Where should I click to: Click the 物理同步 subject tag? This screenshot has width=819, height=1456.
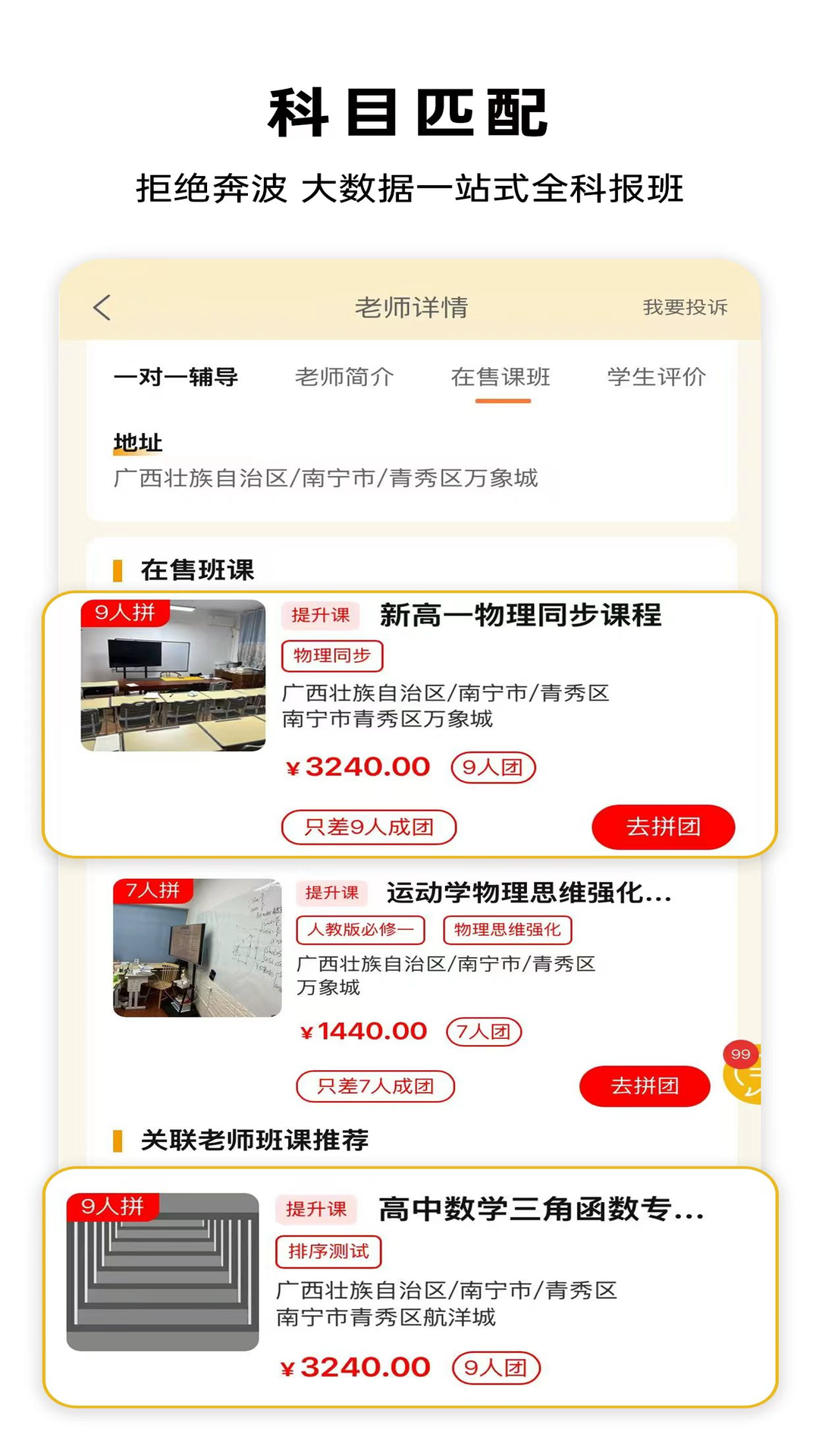pyautogui.click(x=334, y=656)
